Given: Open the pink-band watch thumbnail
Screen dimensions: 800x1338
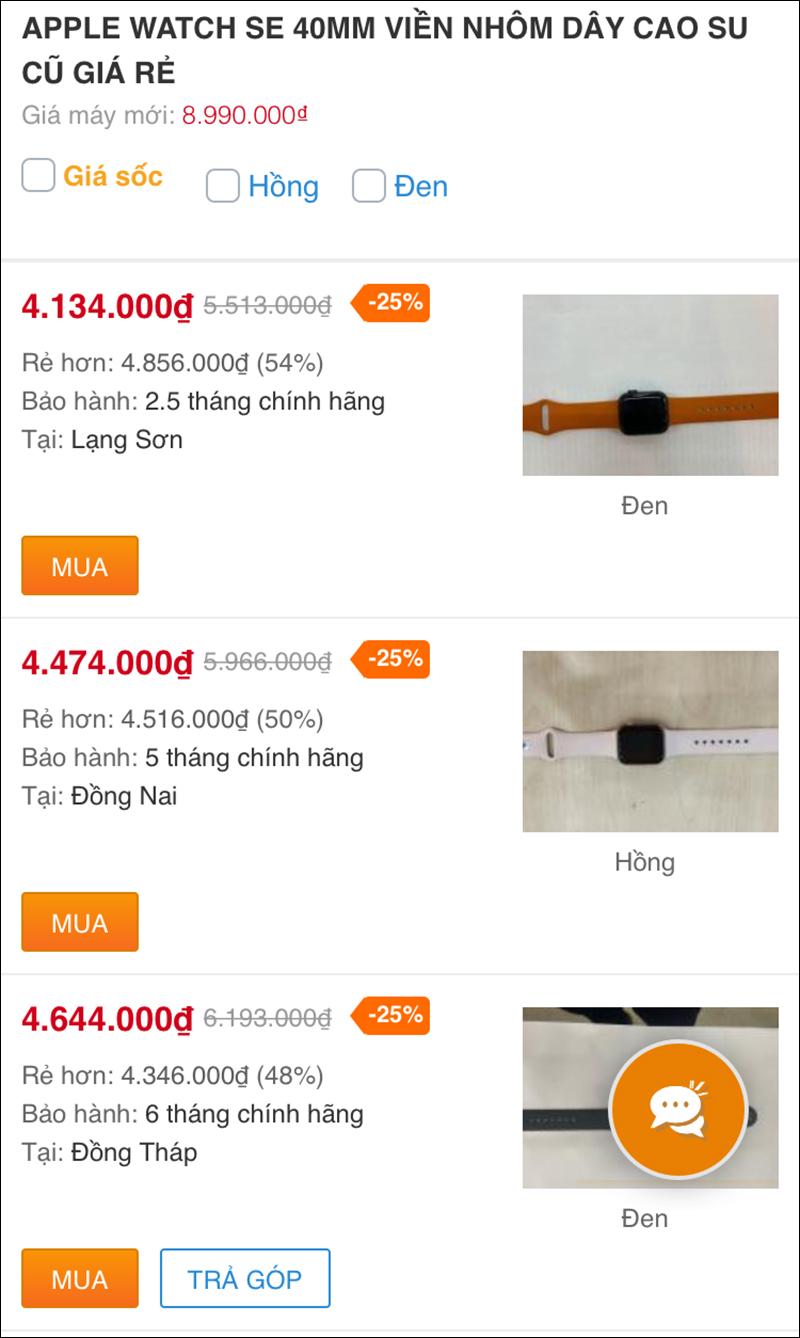Looking at the screenshot, I should 649,741.
